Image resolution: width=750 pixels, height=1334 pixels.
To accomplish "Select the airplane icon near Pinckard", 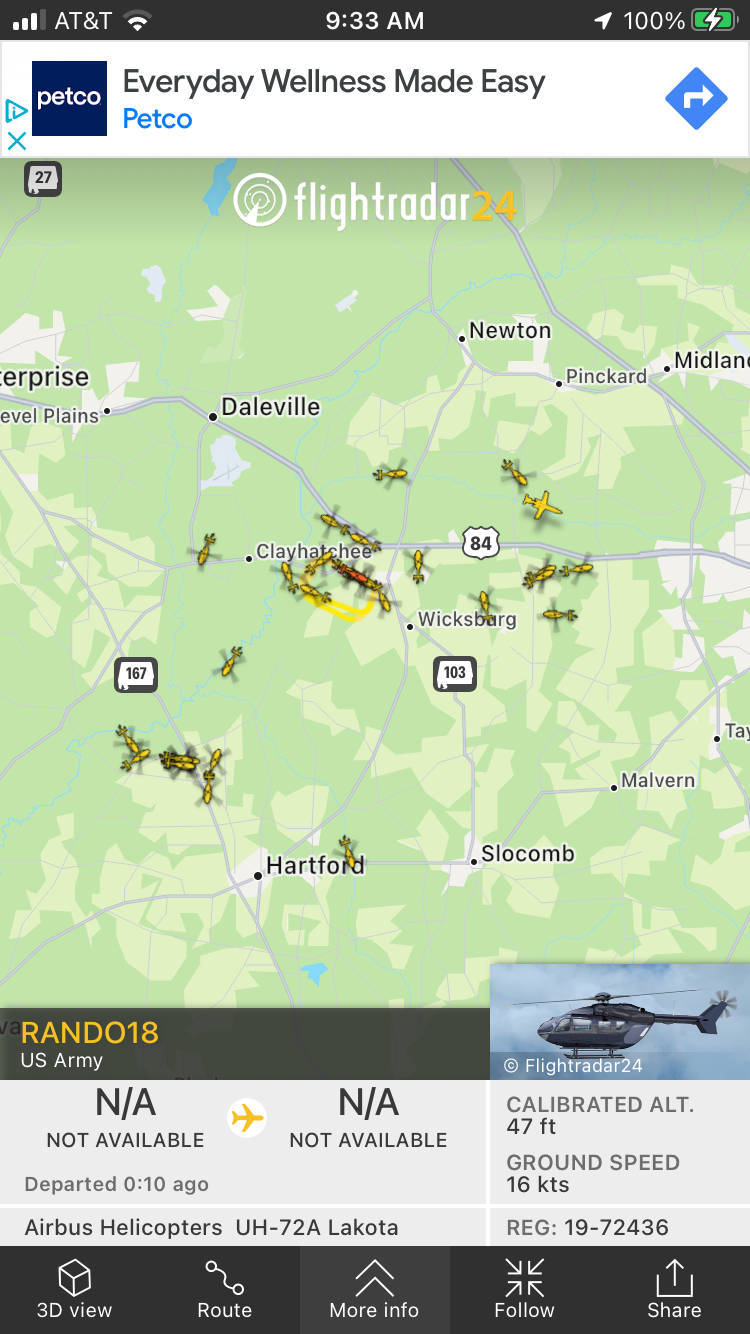I will click(542, 506).
